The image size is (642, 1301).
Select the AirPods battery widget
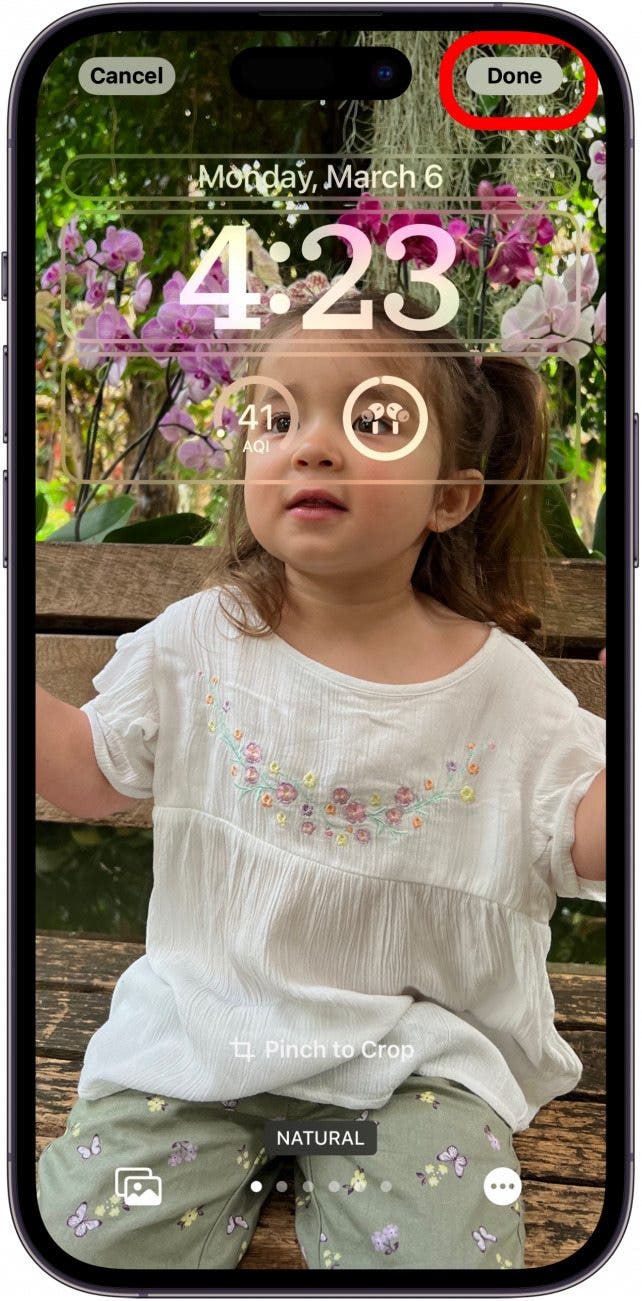pyautogui.click(x=385, y=418)
